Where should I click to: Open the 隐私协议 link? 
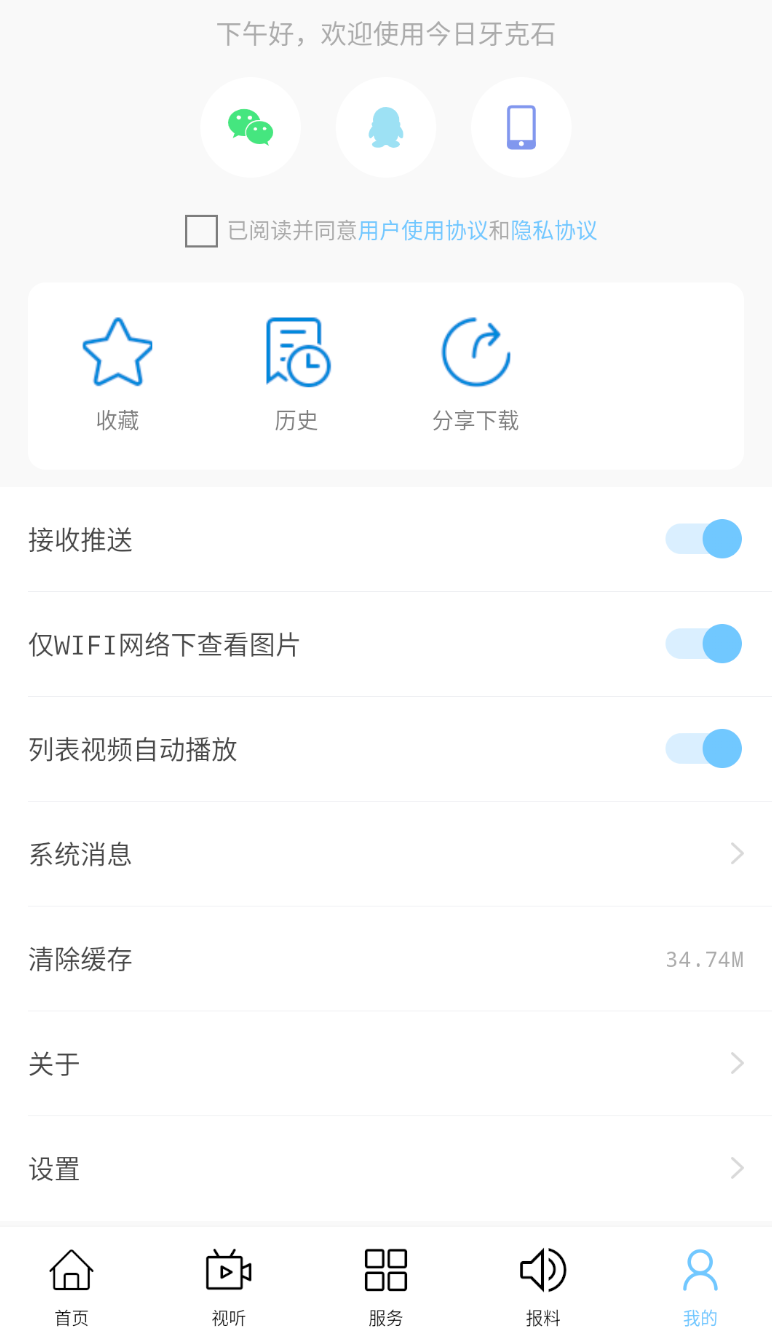pyautogui.click(x=554, y=231)
